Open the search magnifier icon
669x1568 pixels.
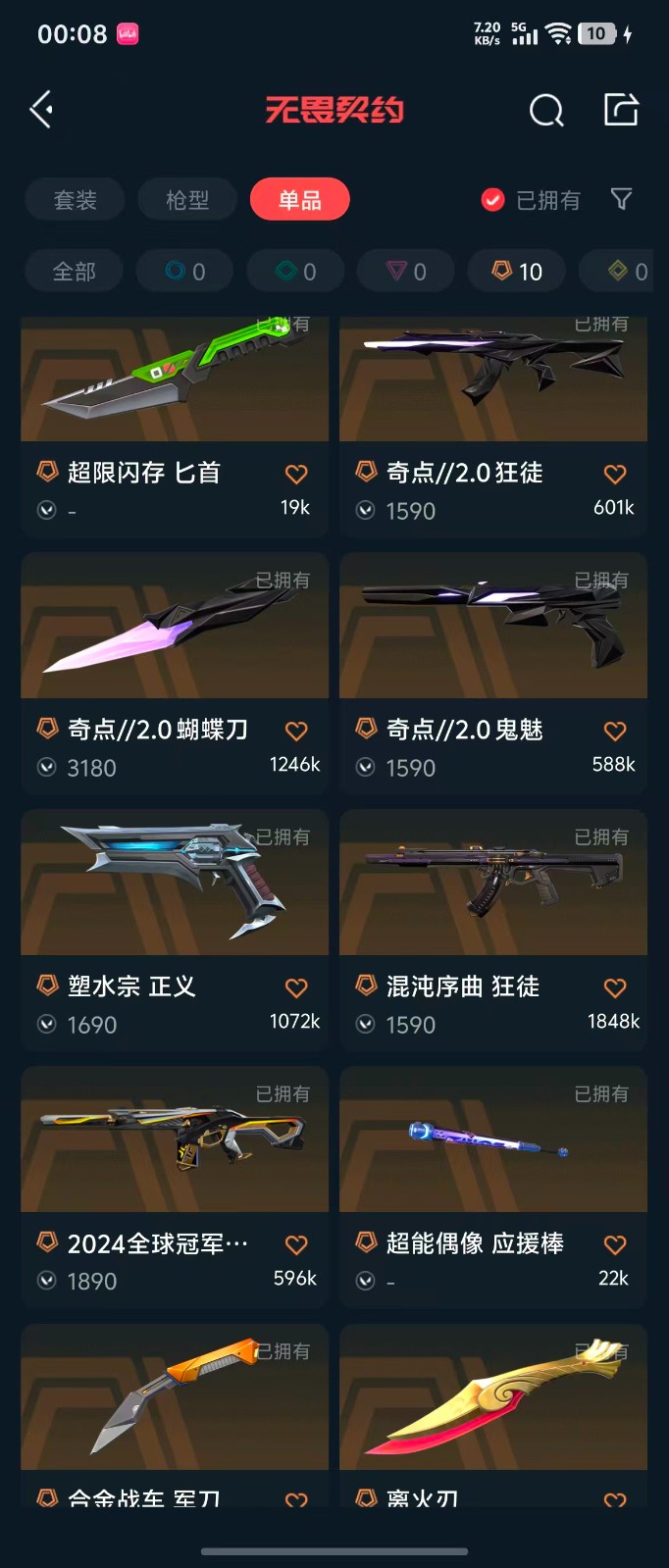point(546,111)
